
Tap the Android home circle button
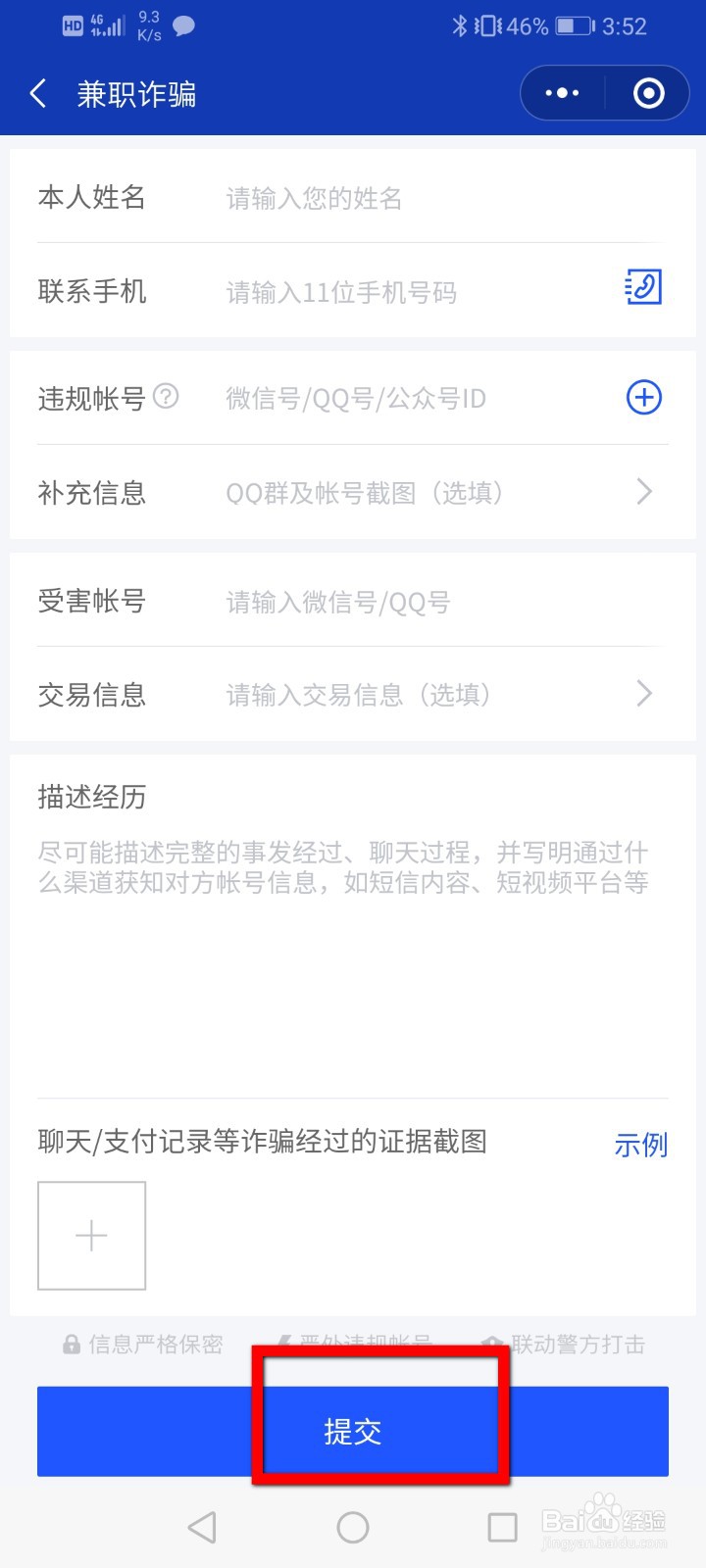point(353,1527)
